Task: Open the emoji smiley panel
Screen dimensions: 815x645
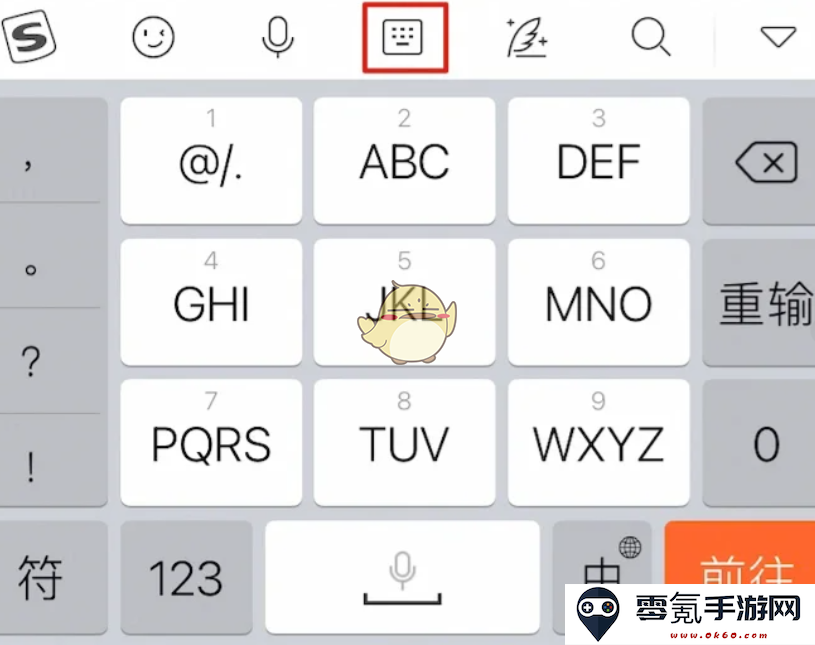Action: (x=154, y=38)
